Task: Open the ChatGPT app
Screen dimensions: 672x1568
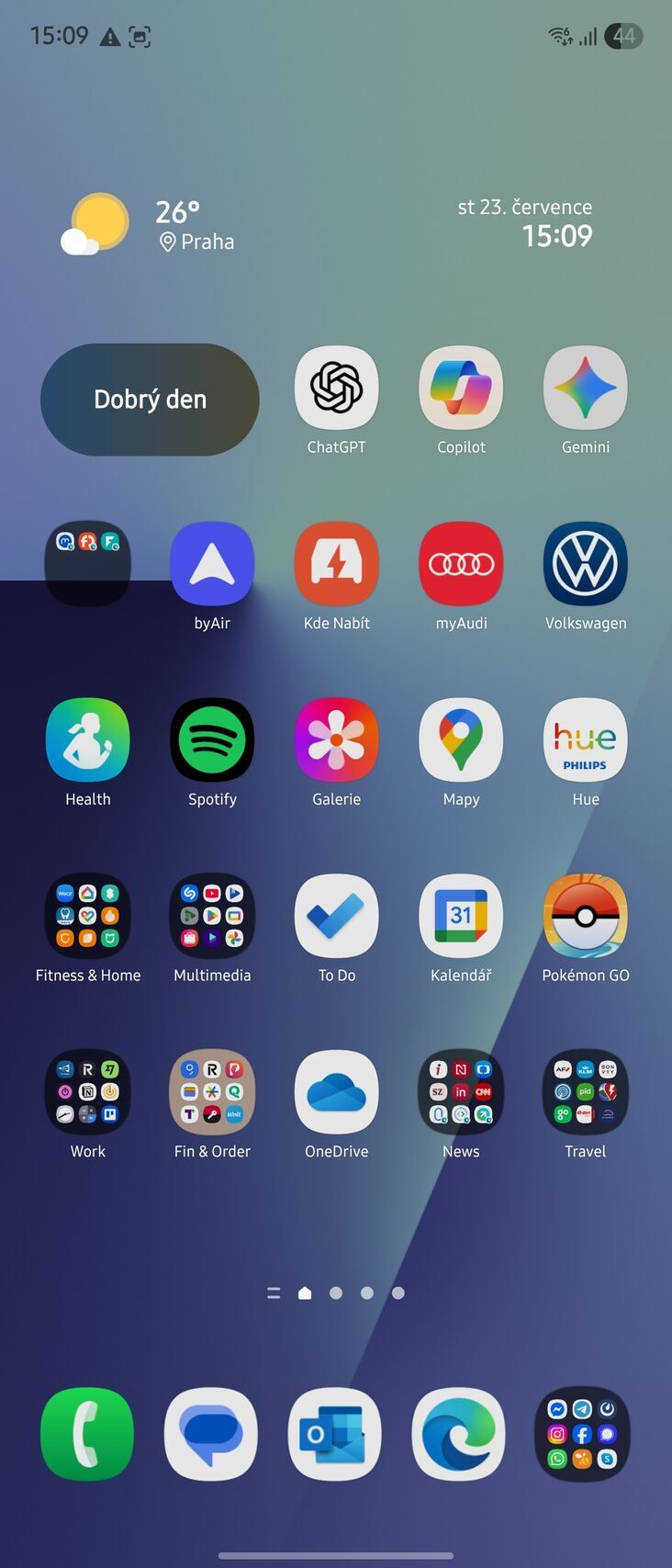Action: [336, 388]
